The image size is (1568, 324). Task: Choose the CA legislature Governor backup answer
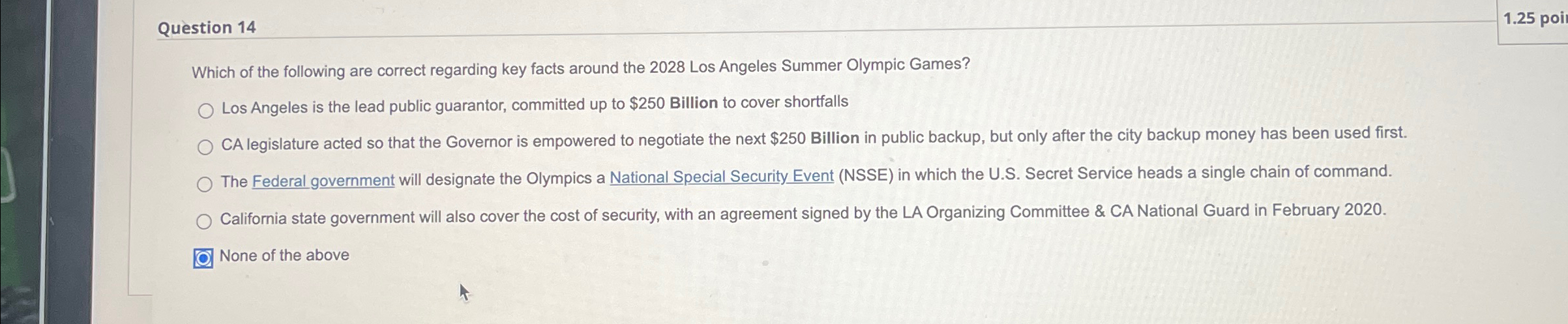[x=205, y=147]
